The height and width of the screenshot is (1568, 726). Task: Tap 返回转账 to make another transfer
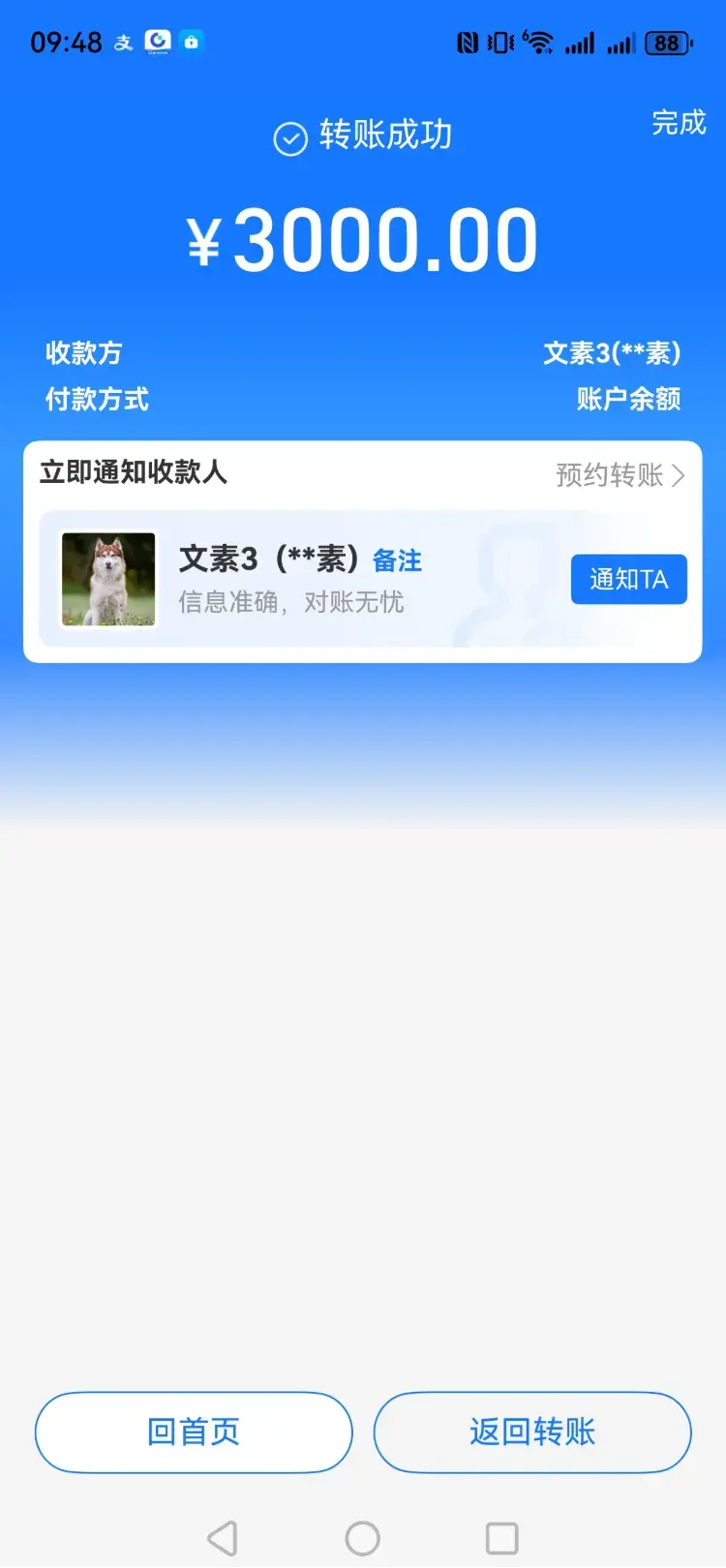[532, 1433]
